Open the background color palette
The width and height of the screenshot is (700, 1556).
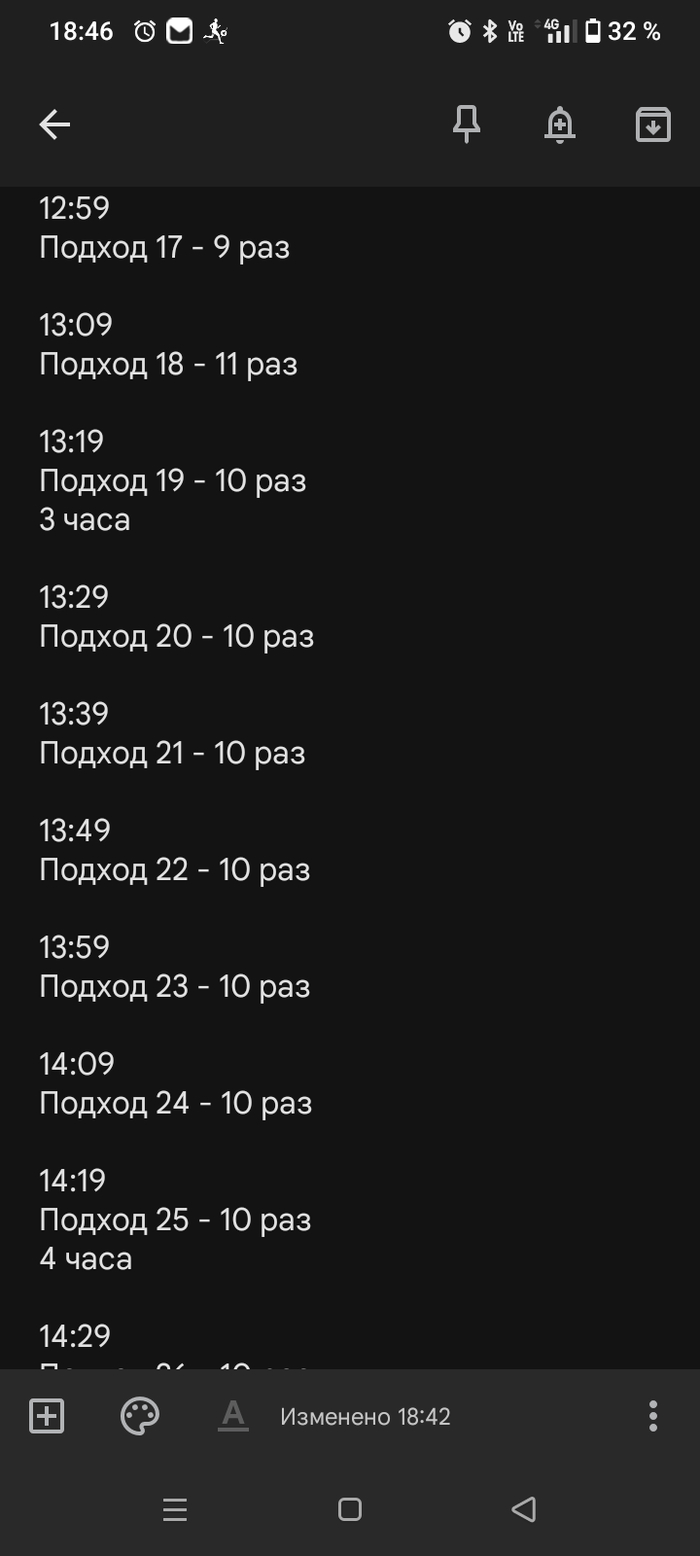click(140, 1416)
